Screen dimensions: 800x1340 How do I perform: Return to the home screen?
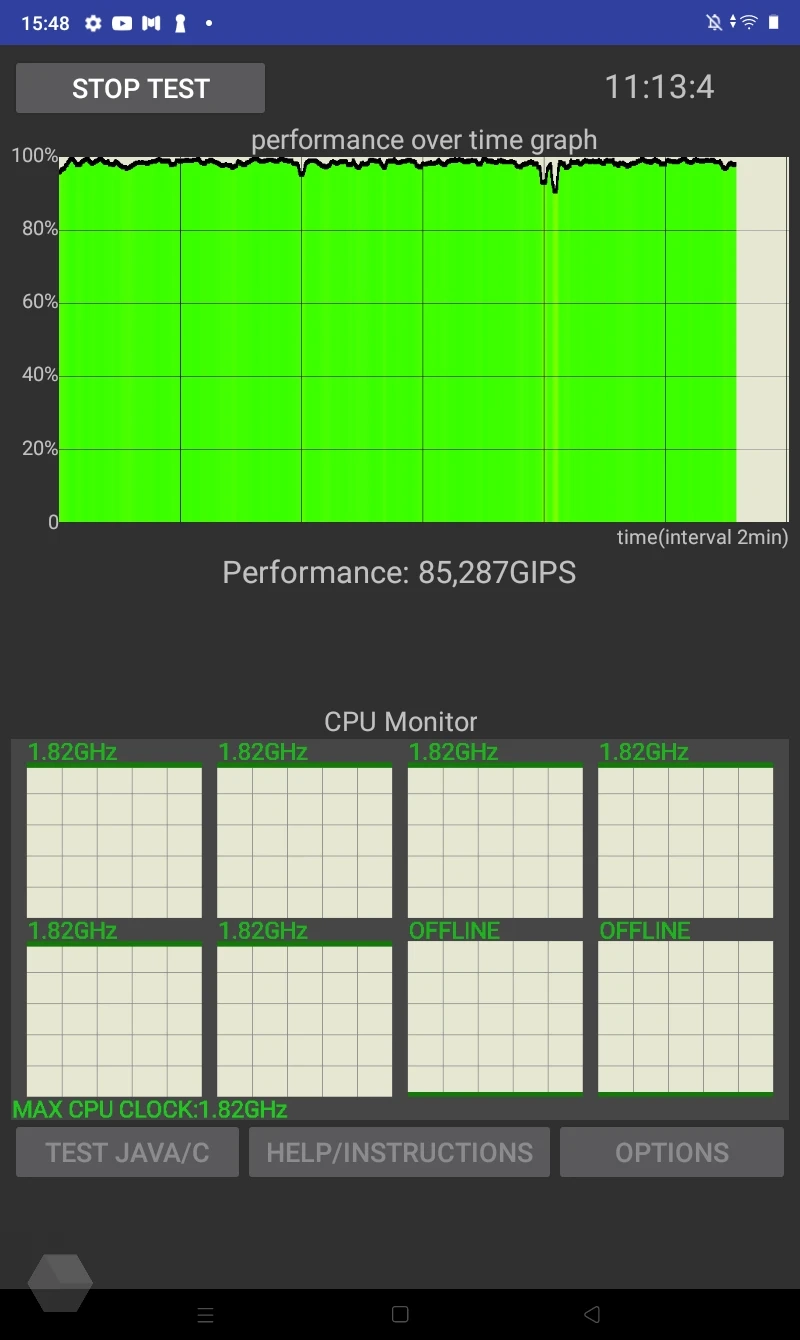[400, 1314]
